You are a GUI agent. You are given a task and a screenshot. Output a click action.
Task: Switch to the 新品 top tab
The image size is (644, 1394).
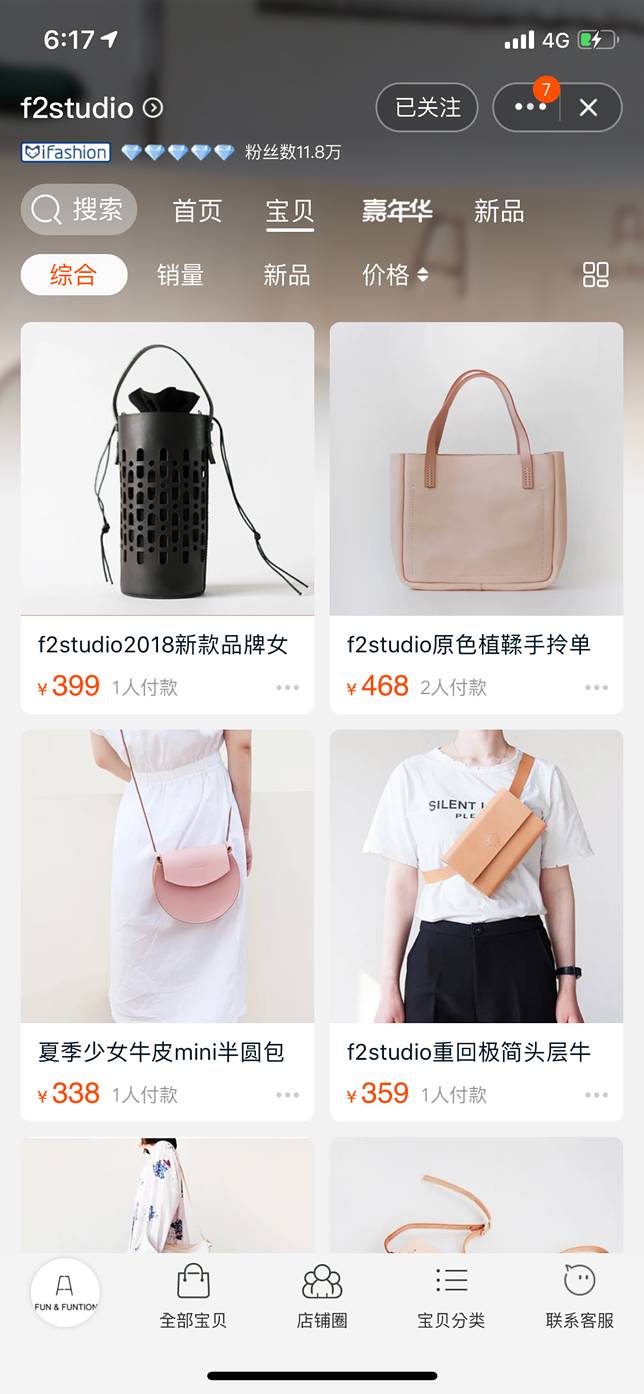point(499,211)
